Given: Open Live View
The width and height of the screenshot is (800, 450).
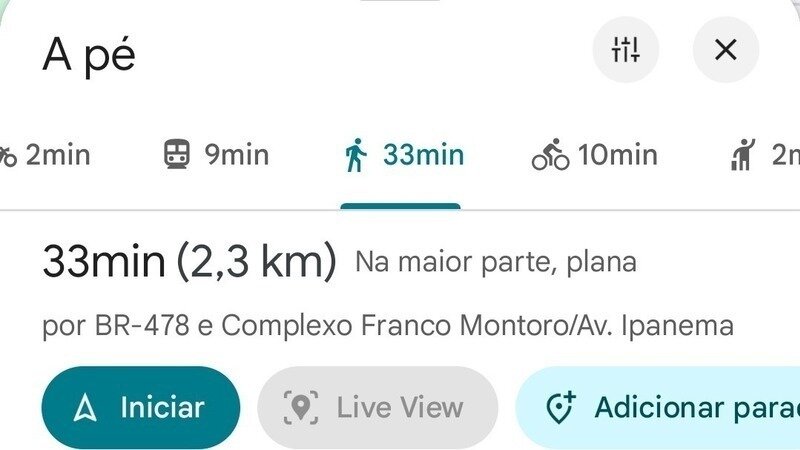Looking at the screenshot, I should coord(377,407).
